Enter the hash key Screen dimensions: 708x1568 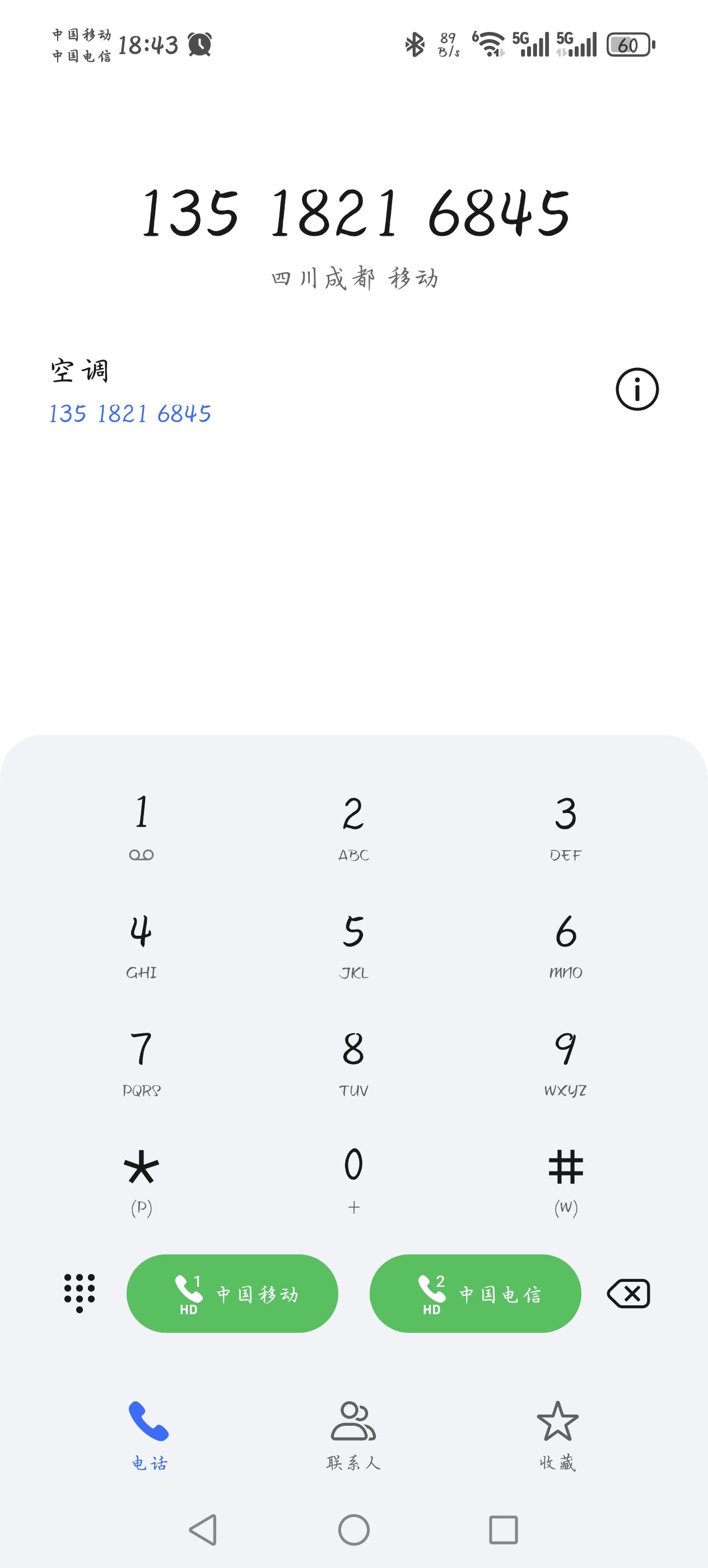point(566,1177)
